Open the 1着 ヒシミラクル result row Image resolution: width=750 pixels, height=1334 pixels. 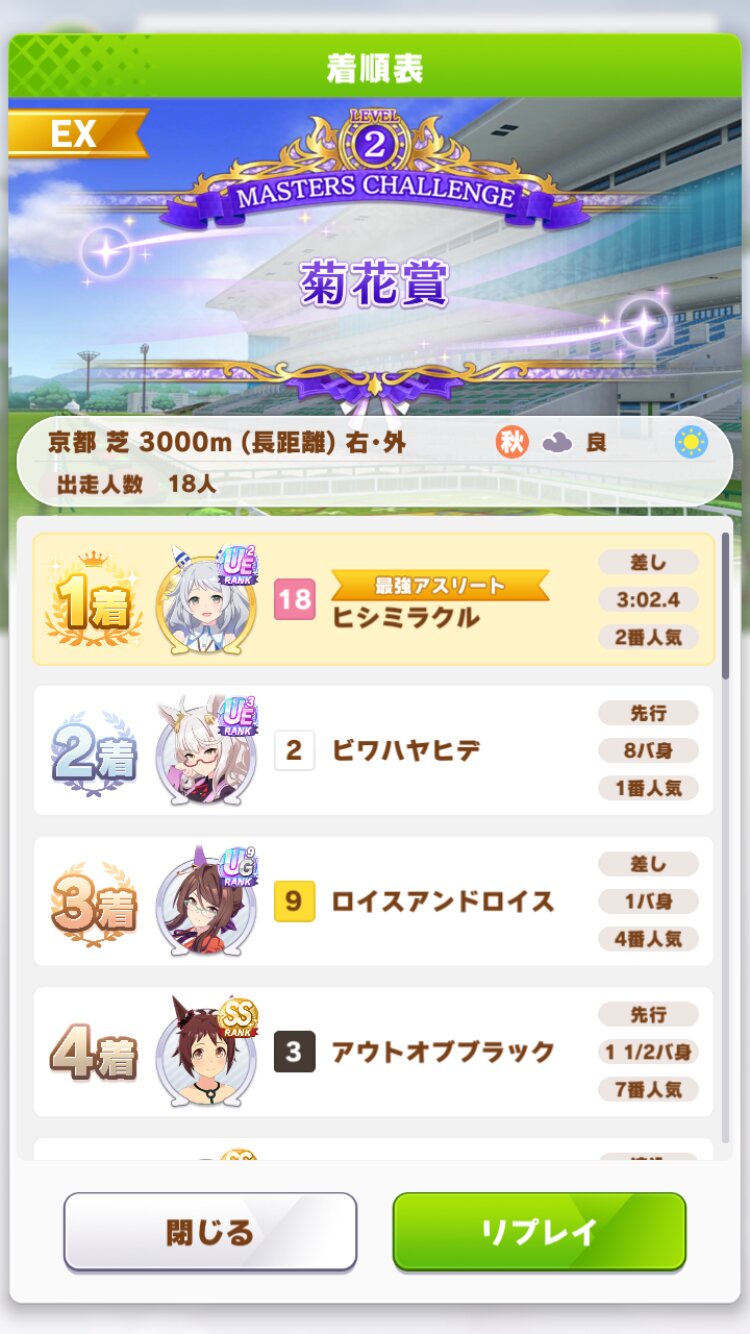pos(374,599)
